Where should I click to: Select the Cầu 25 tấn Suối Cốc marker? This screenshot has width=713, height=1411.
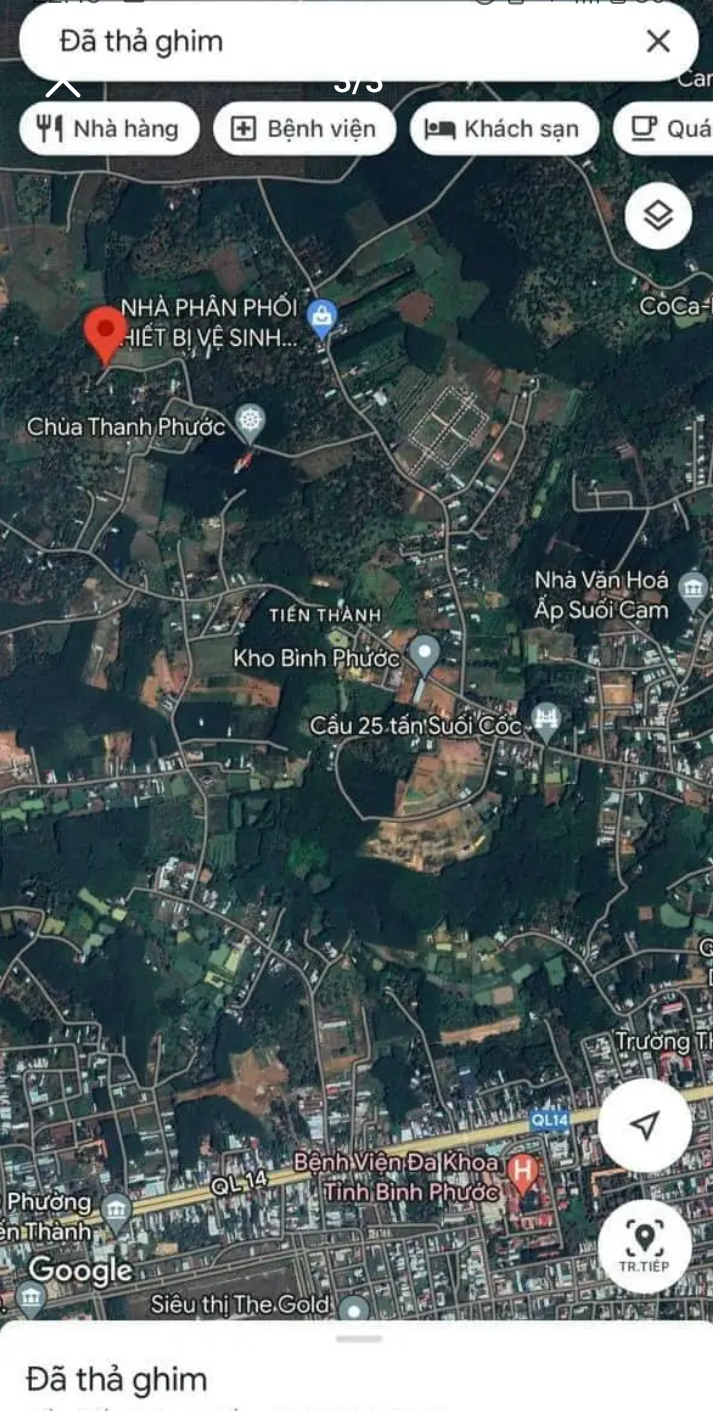coord(546,721)
